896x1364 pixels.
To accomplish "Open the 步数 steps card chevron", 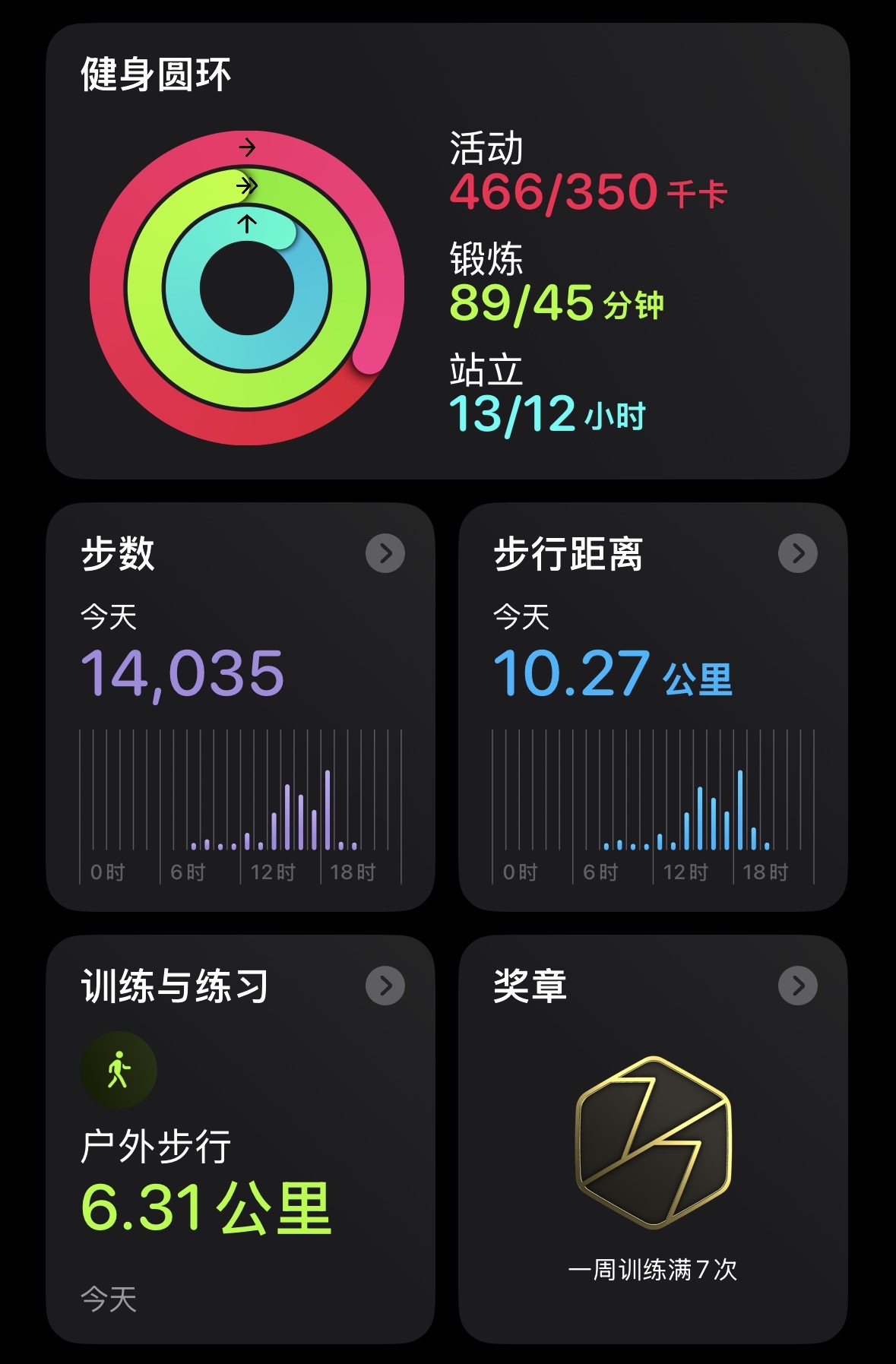I will click(385, 553).
